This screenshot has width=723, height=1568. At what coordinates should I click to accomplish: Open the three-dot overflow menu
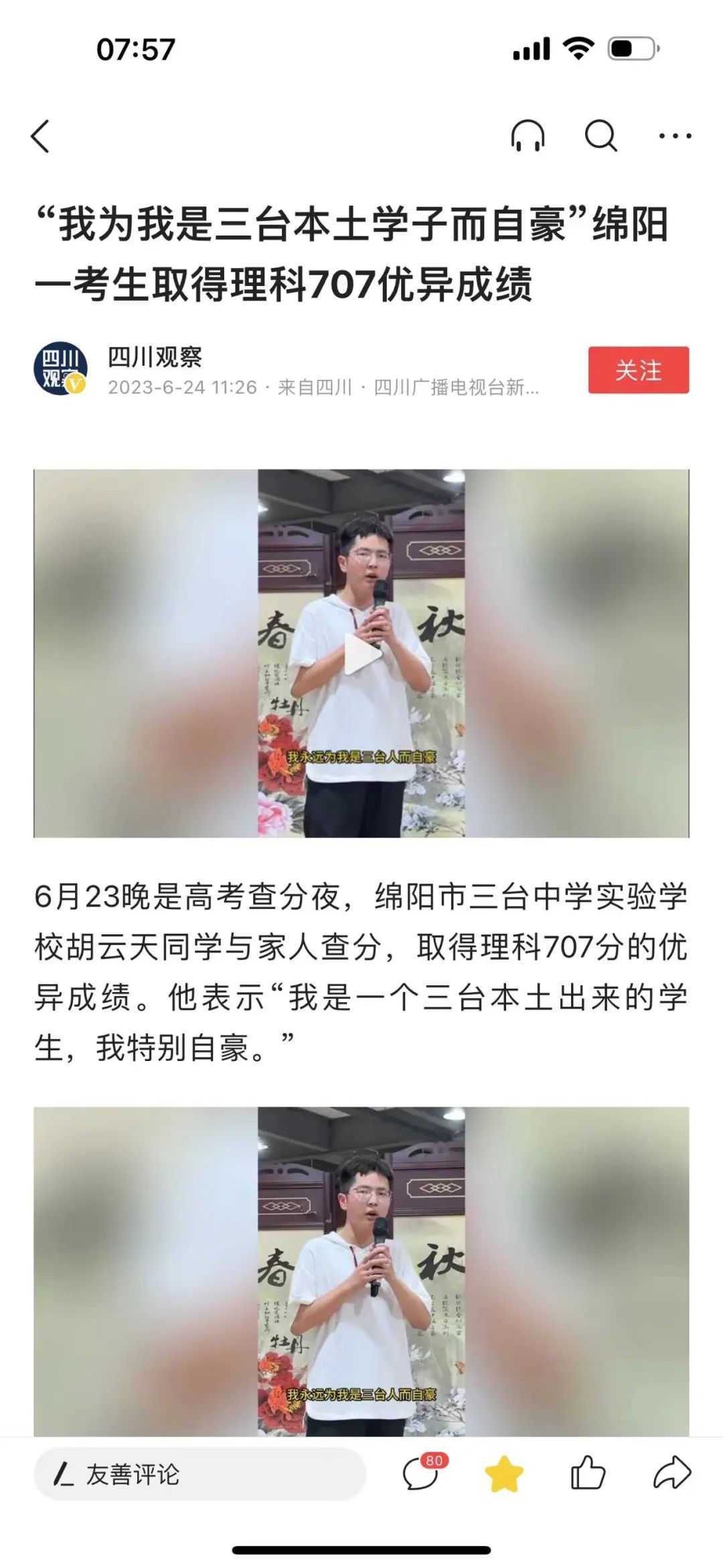coord(675,136)
